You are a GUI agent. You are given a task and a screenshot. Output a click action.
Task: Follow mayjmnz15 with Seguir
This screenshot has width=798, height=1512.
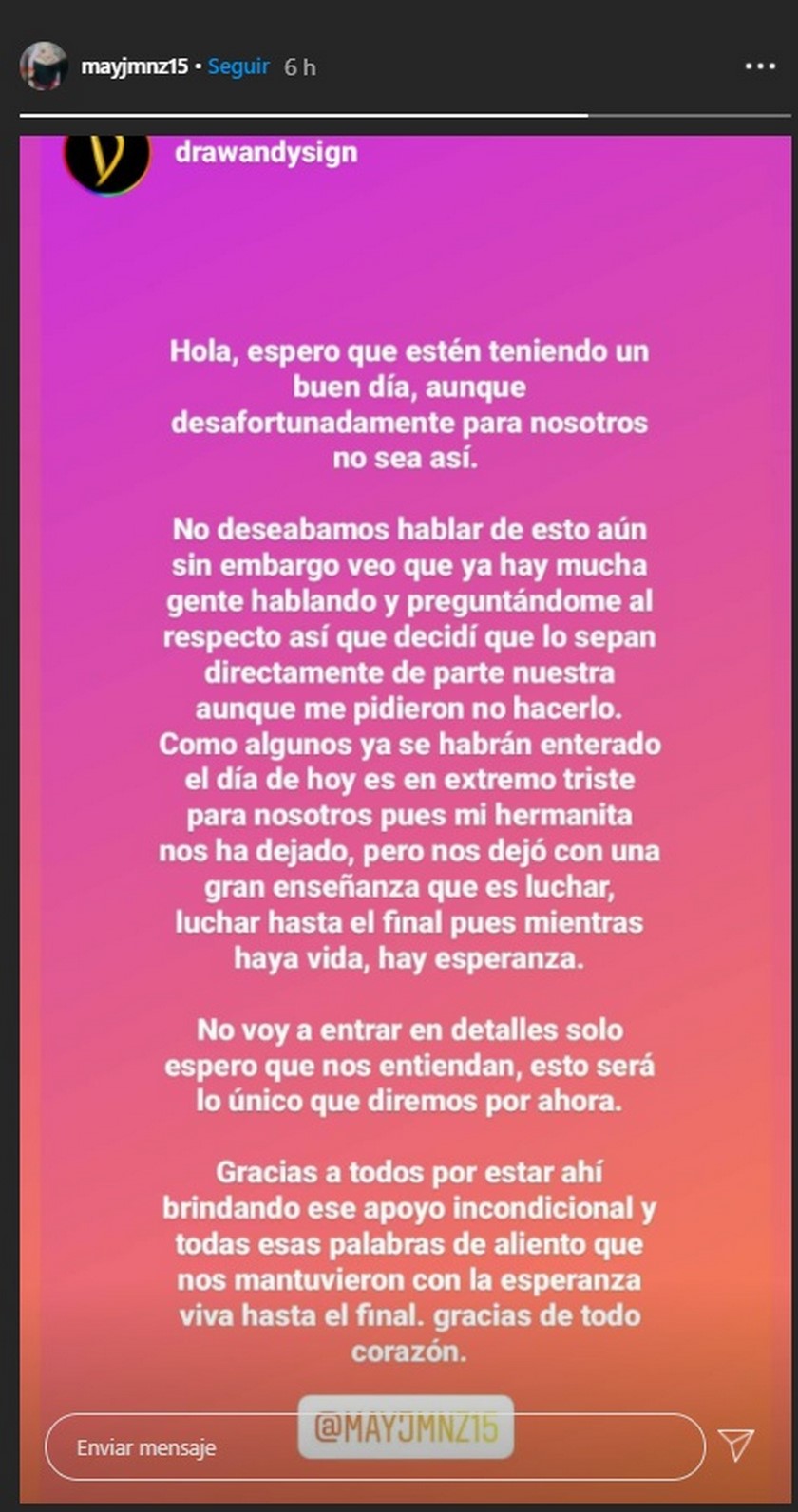239,68
